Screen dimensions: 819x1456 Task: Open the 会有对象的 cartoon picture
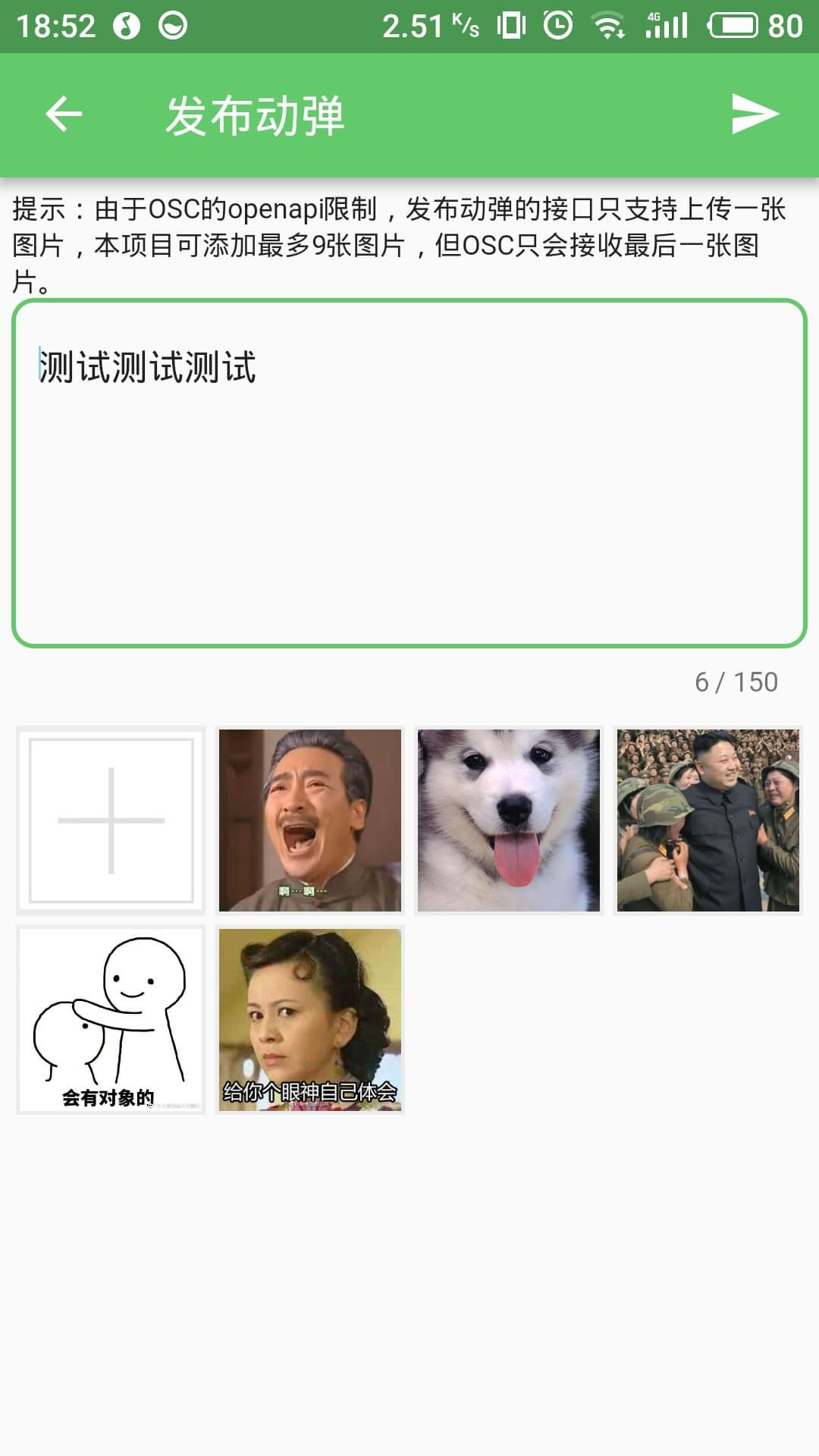(111, 1020)
